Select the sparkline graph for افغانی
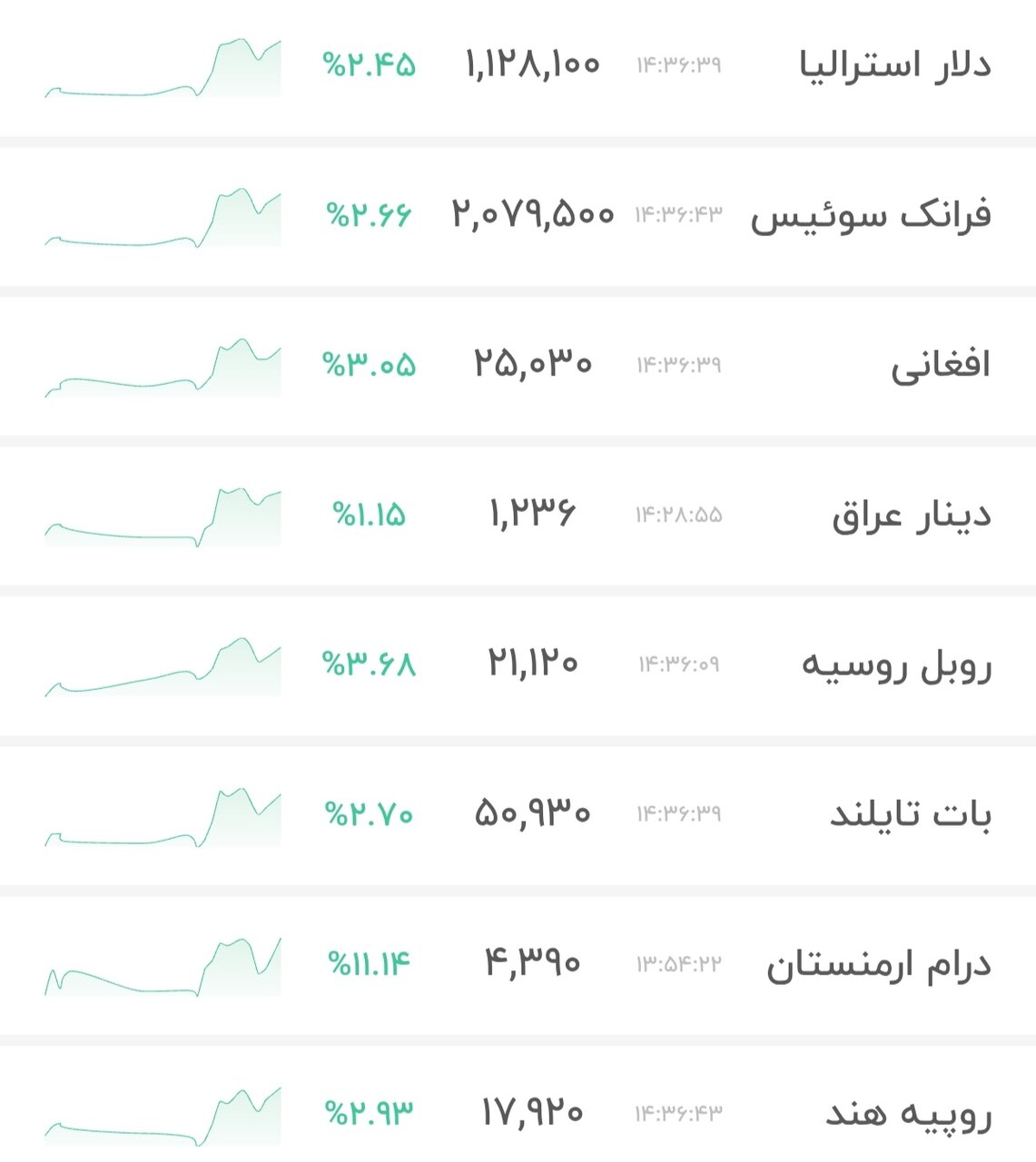The height and width of the screenshot is (1162, 1036). point(163,363)
